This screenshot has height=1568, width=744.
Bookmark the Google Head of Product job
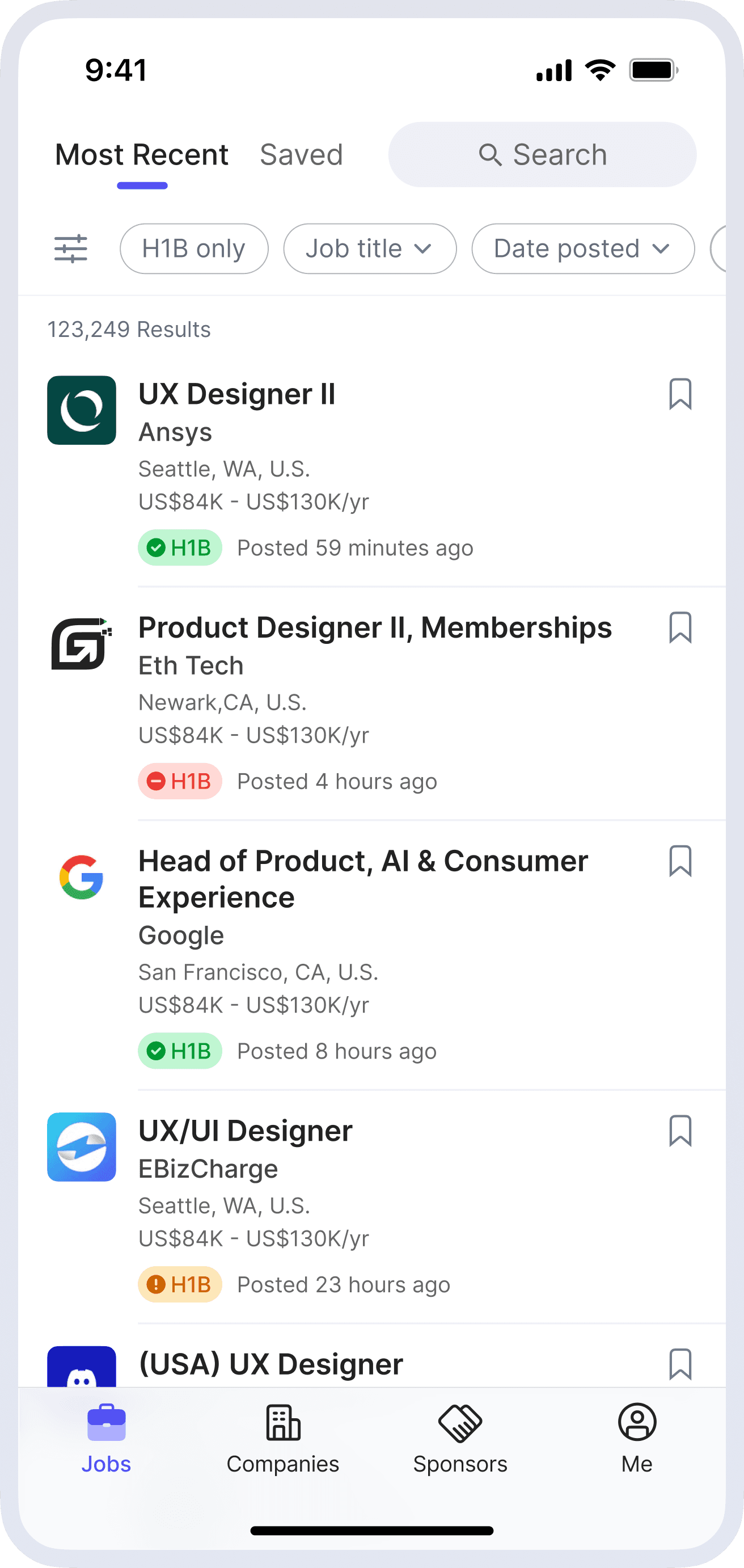pyautogui.click(x=679, y=861)
